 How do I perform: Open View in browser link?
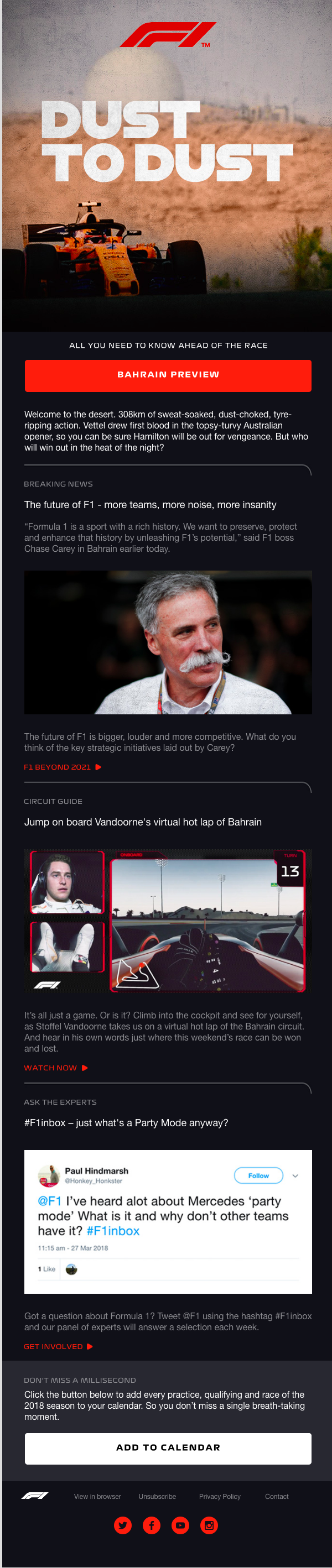click(x=97, y=1496)
